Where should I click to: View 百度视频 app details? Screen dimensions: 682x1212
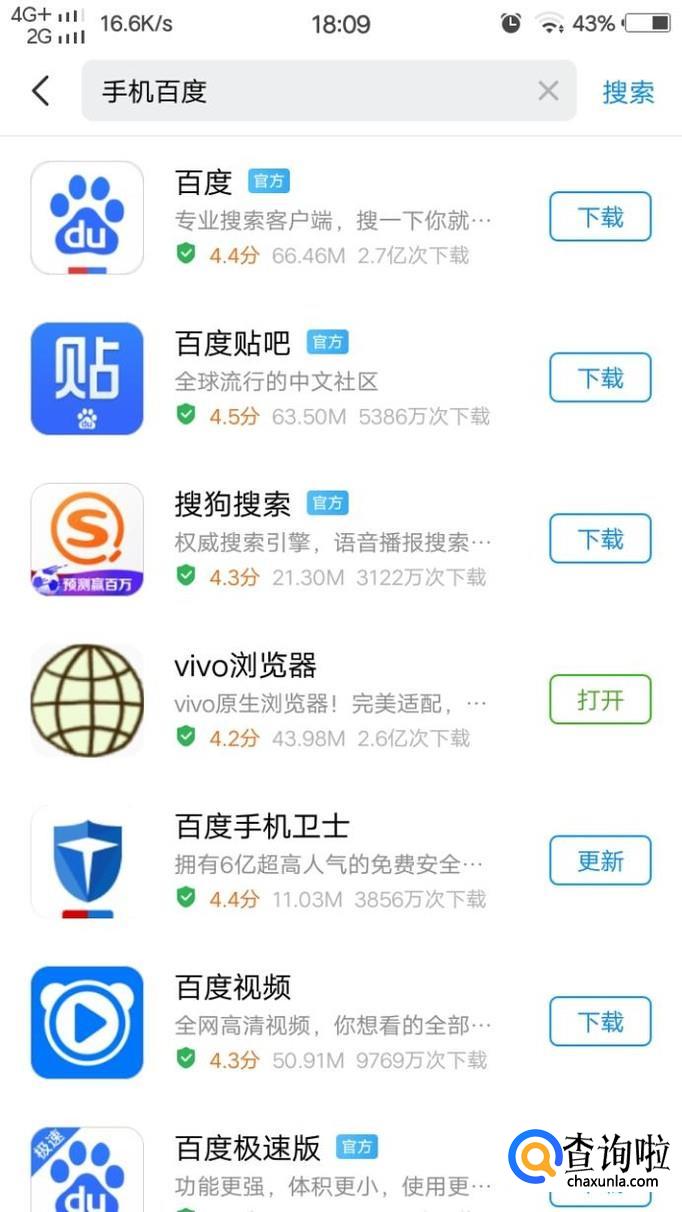coord(330,1023)
